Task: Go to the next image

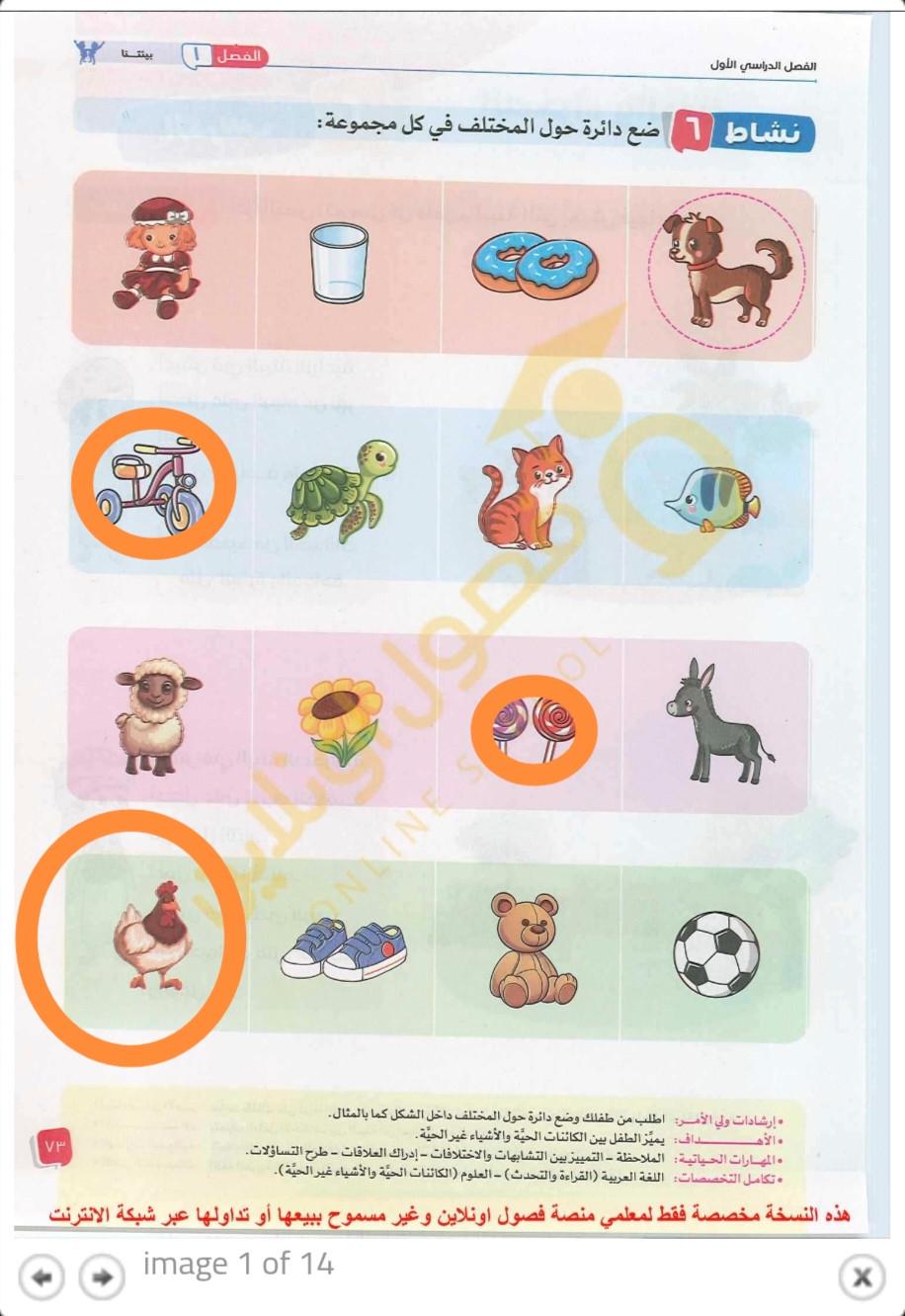Action: [x=101, y=1276]
